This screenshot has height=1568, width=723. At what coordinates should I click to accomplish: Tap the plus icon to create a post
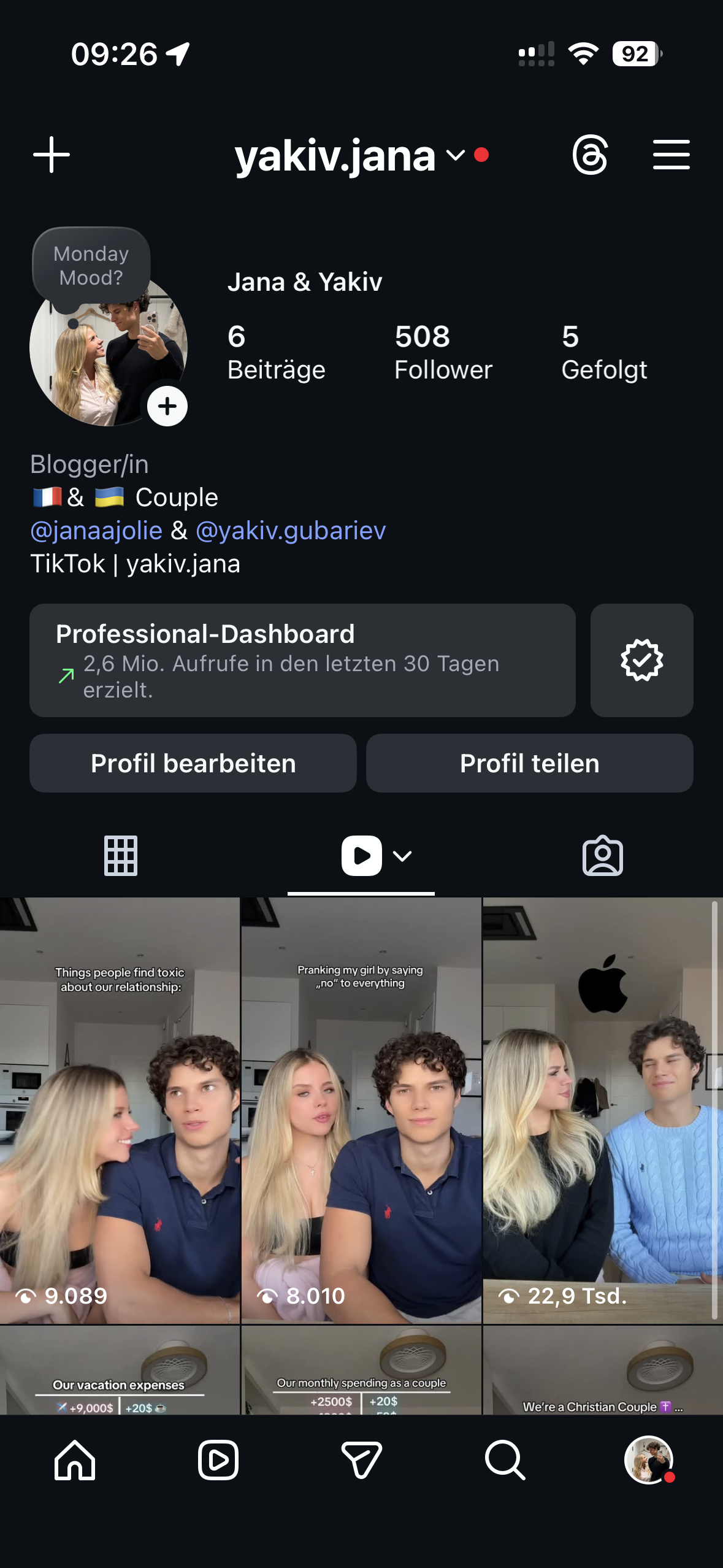52,155
